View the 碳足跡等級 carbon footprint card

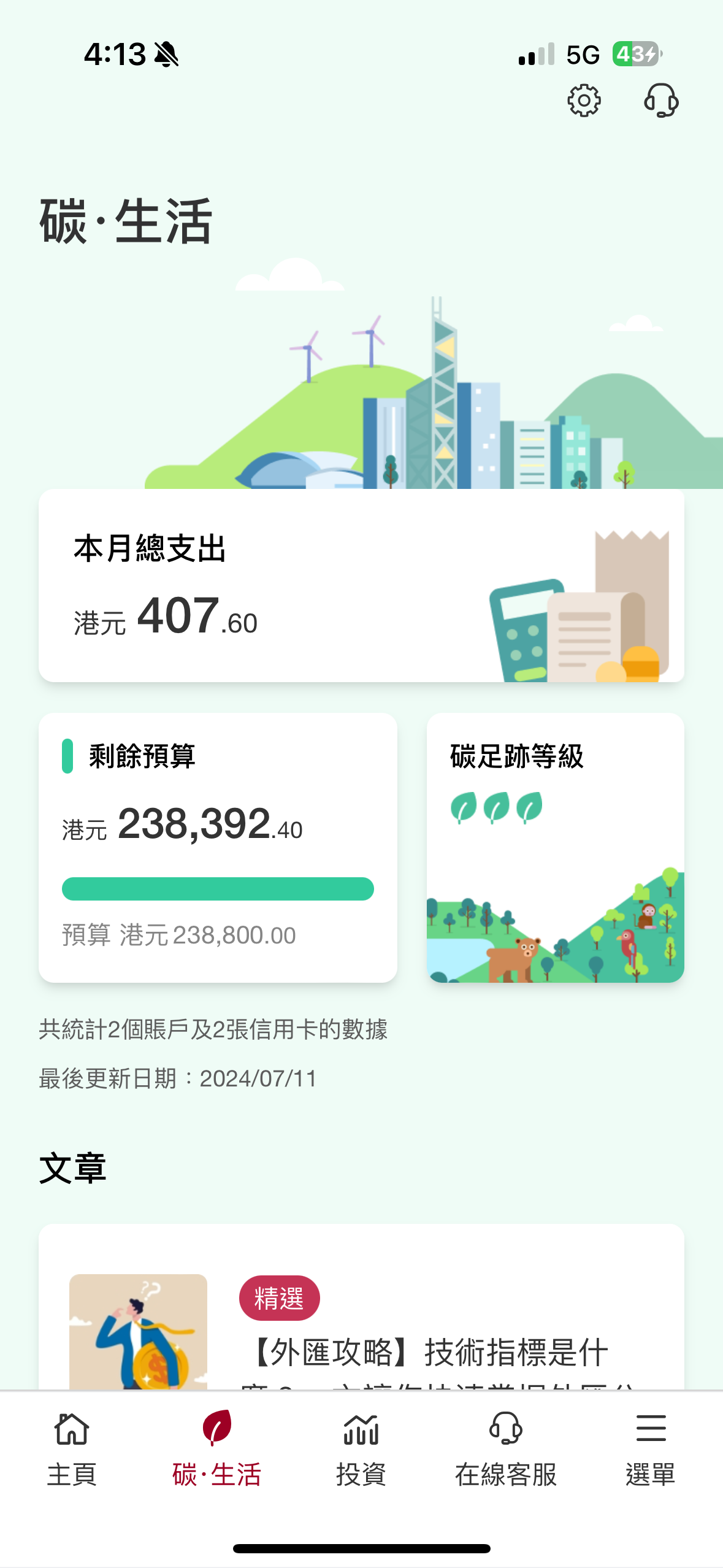pyautogui.click(x=555, y=847)
